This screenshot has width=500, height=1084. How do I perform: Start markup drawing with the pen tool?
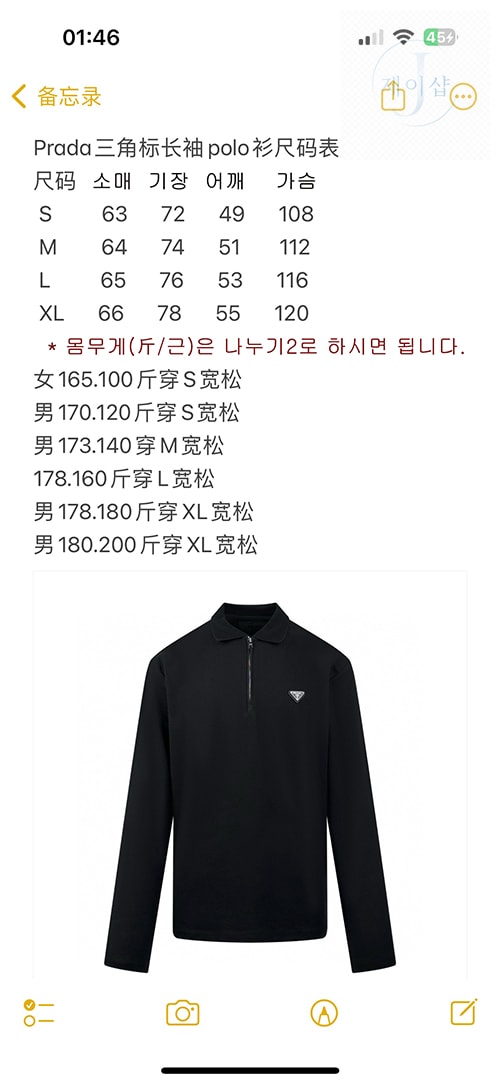point(324,1013)
